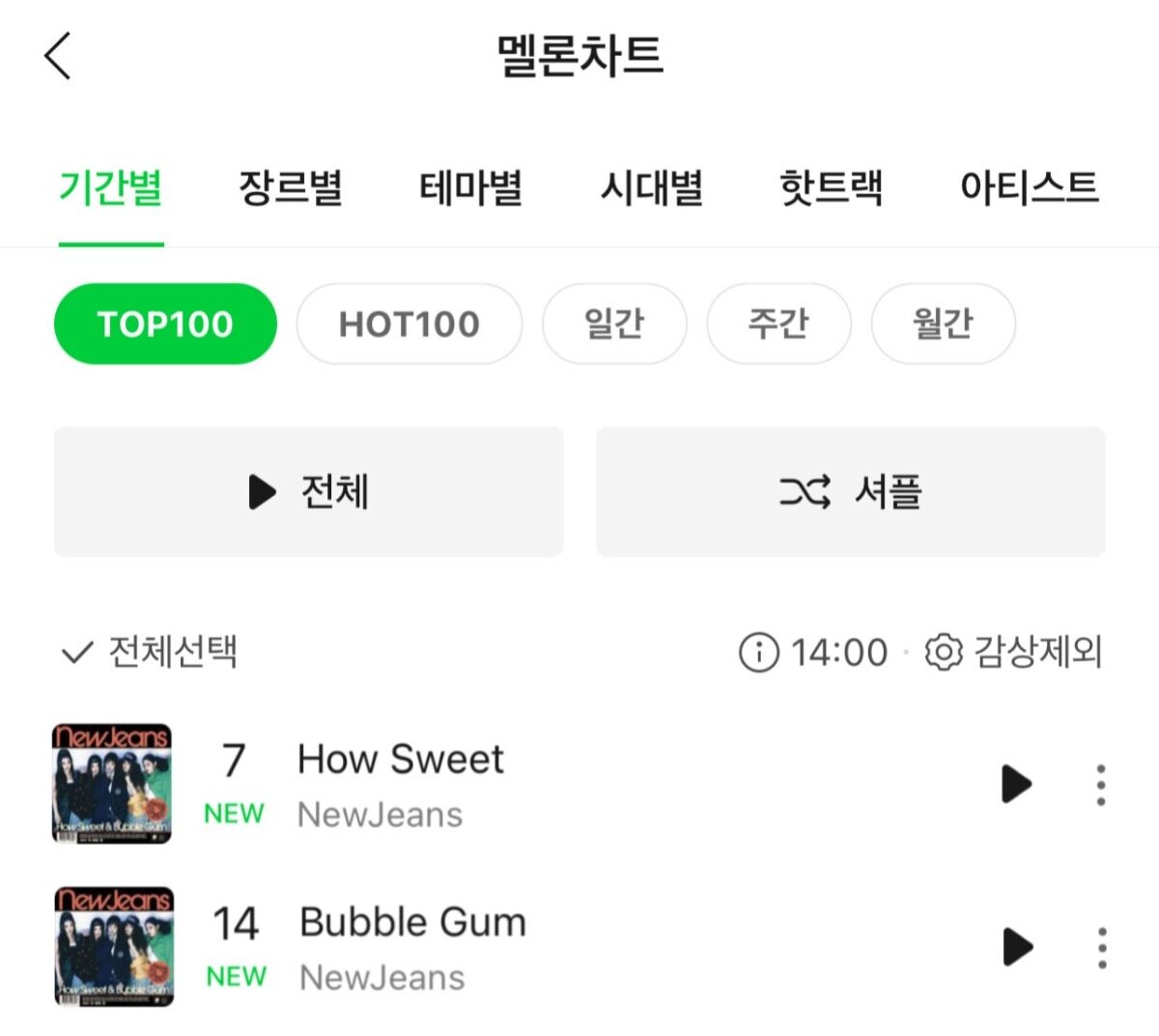Show the 주간 weekly chart
Screen dimensions: 1159x1036
tap(778, 323)
